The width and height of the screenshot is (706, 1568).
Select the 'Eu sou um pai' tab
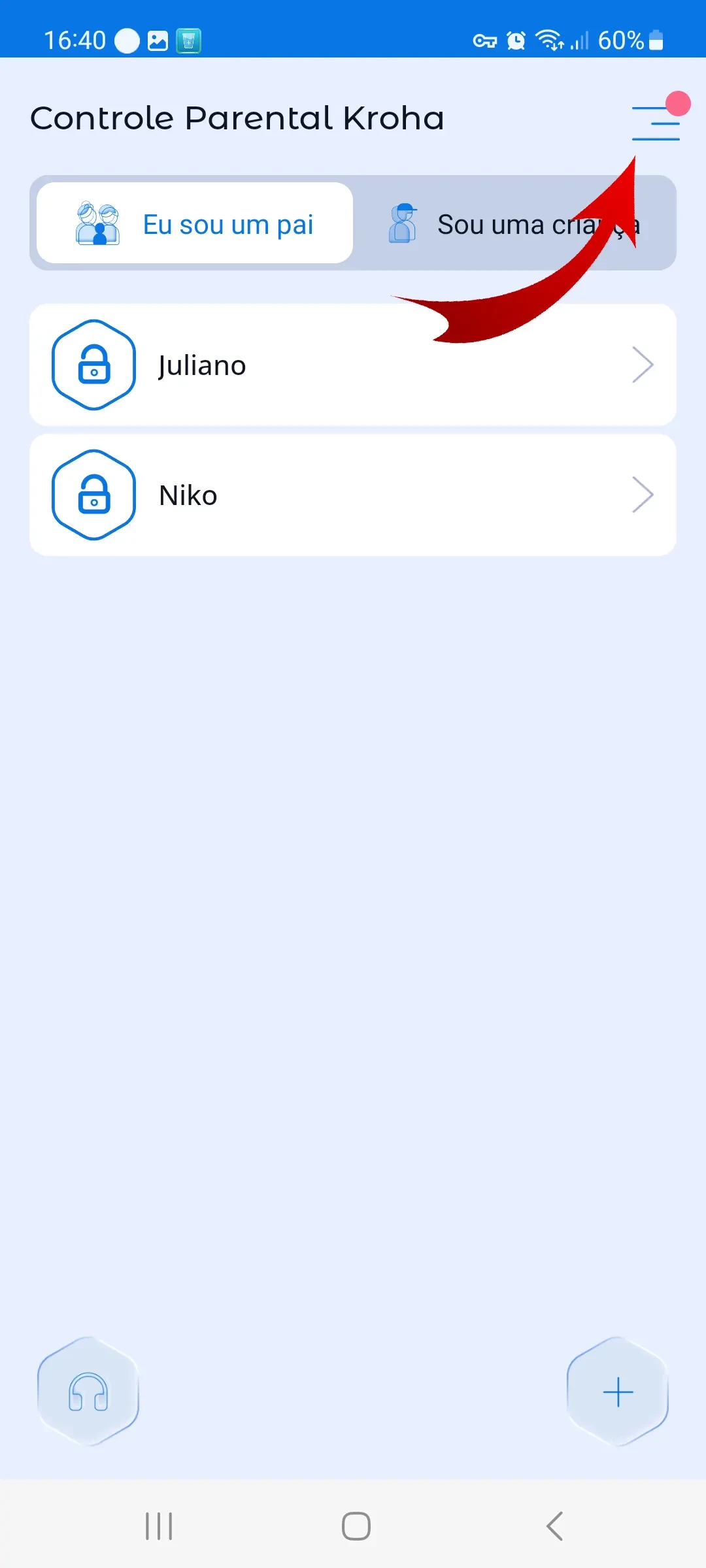click(195, 223)
